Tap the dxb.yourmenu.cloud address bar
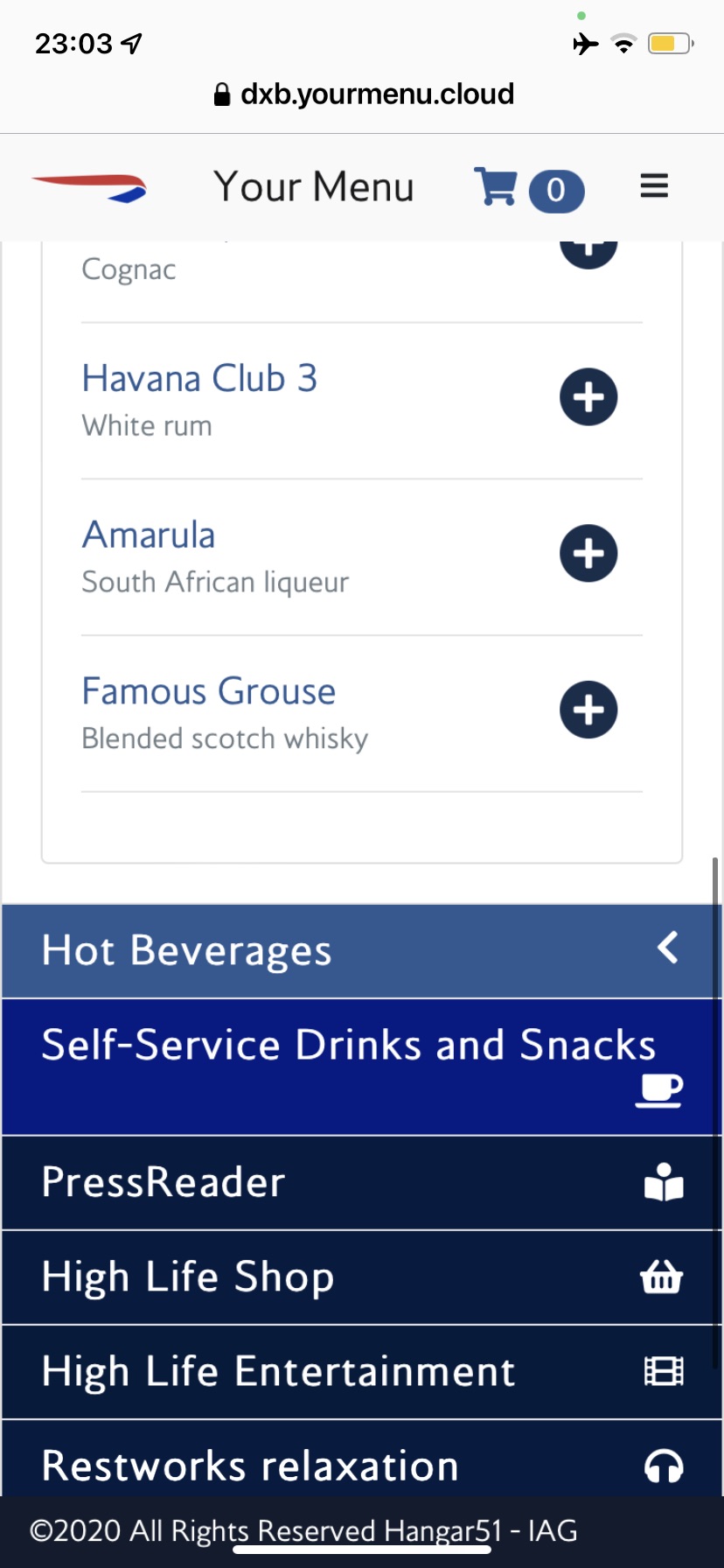Image resolution: width=724 pixels, height=1568 pixels. point(363,94)
